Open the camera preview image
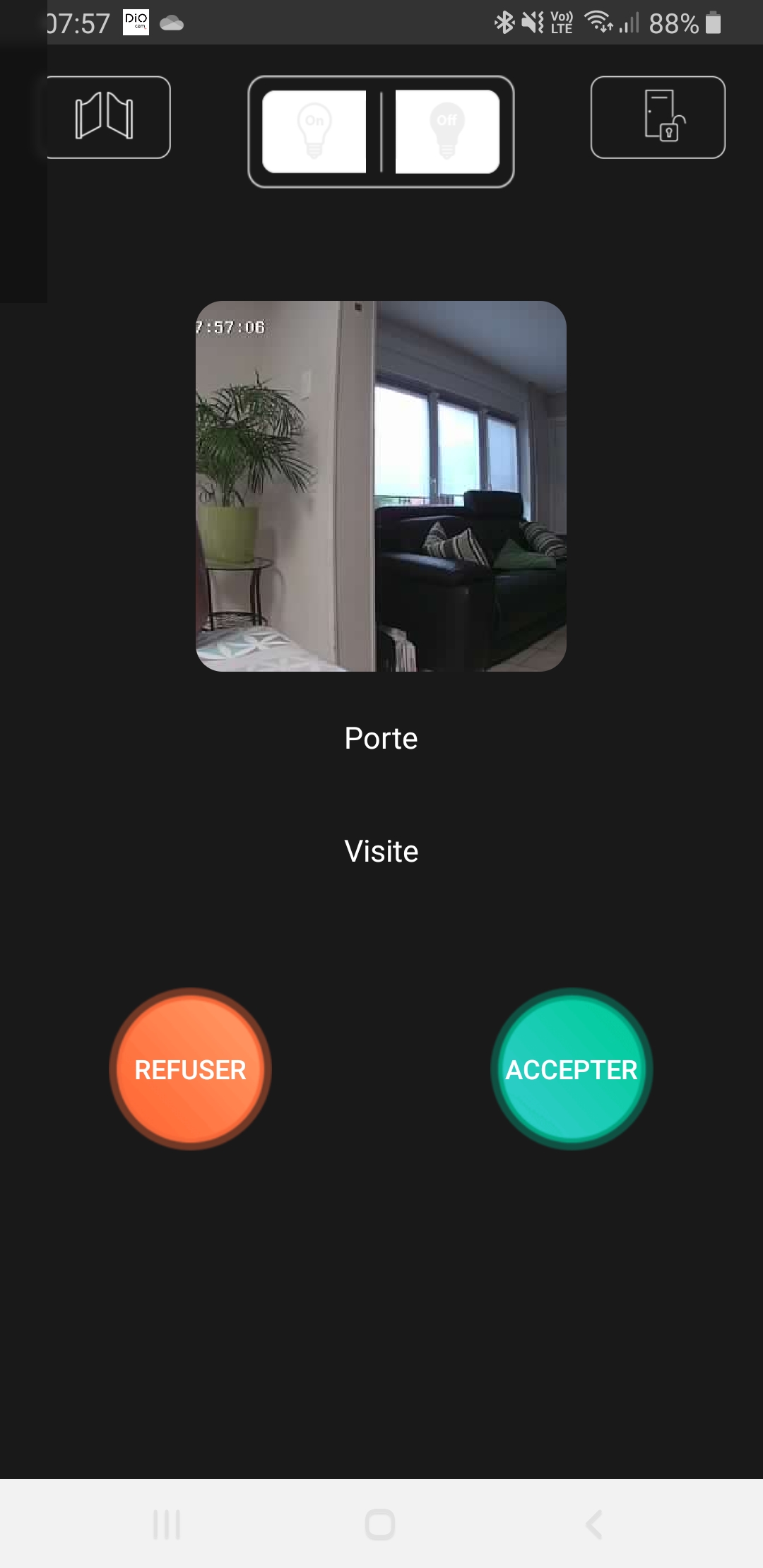This screenshot has width=763, height=1568. click(381, 486)
